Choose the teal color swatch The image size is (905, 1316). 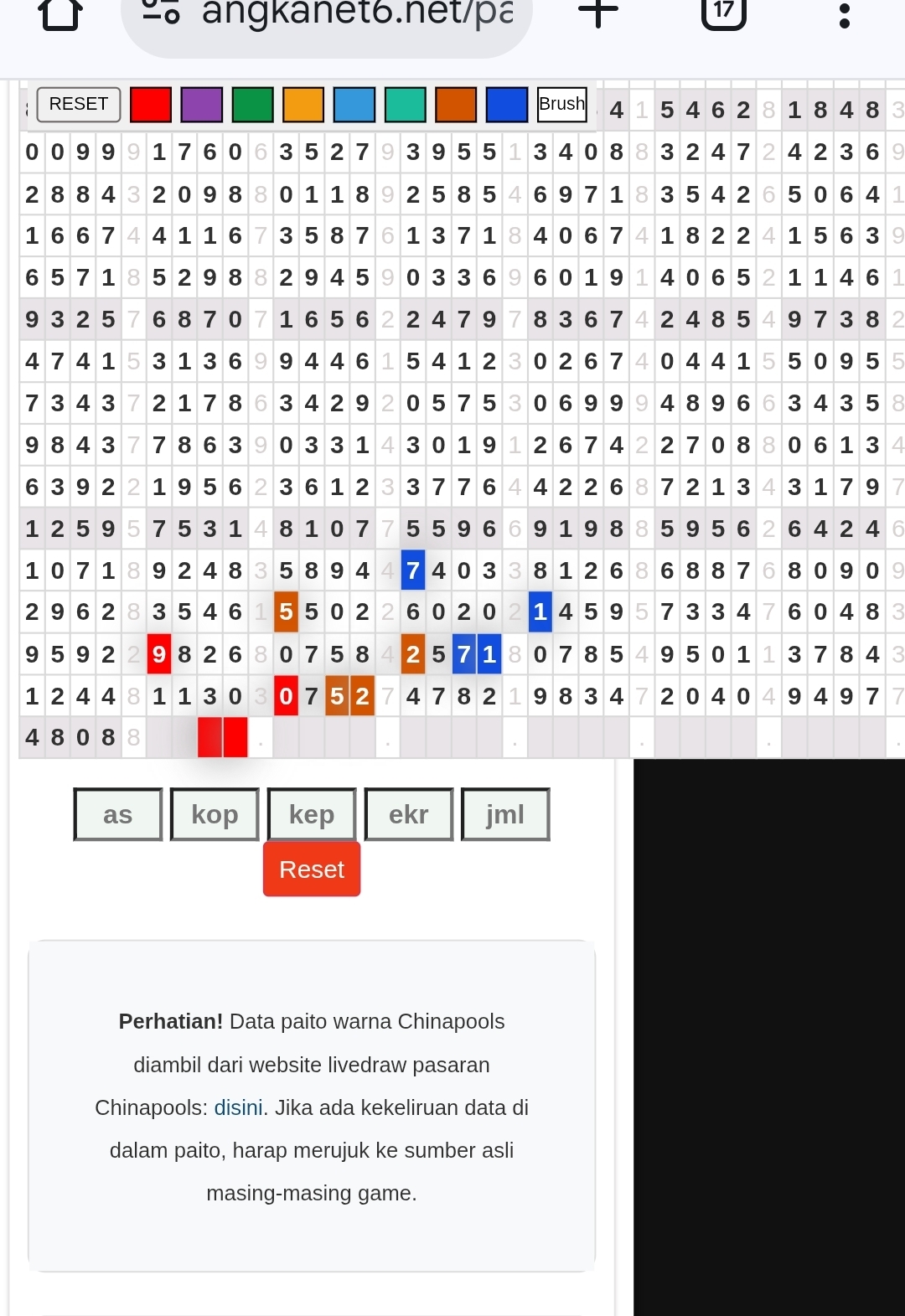coord(406,105)
